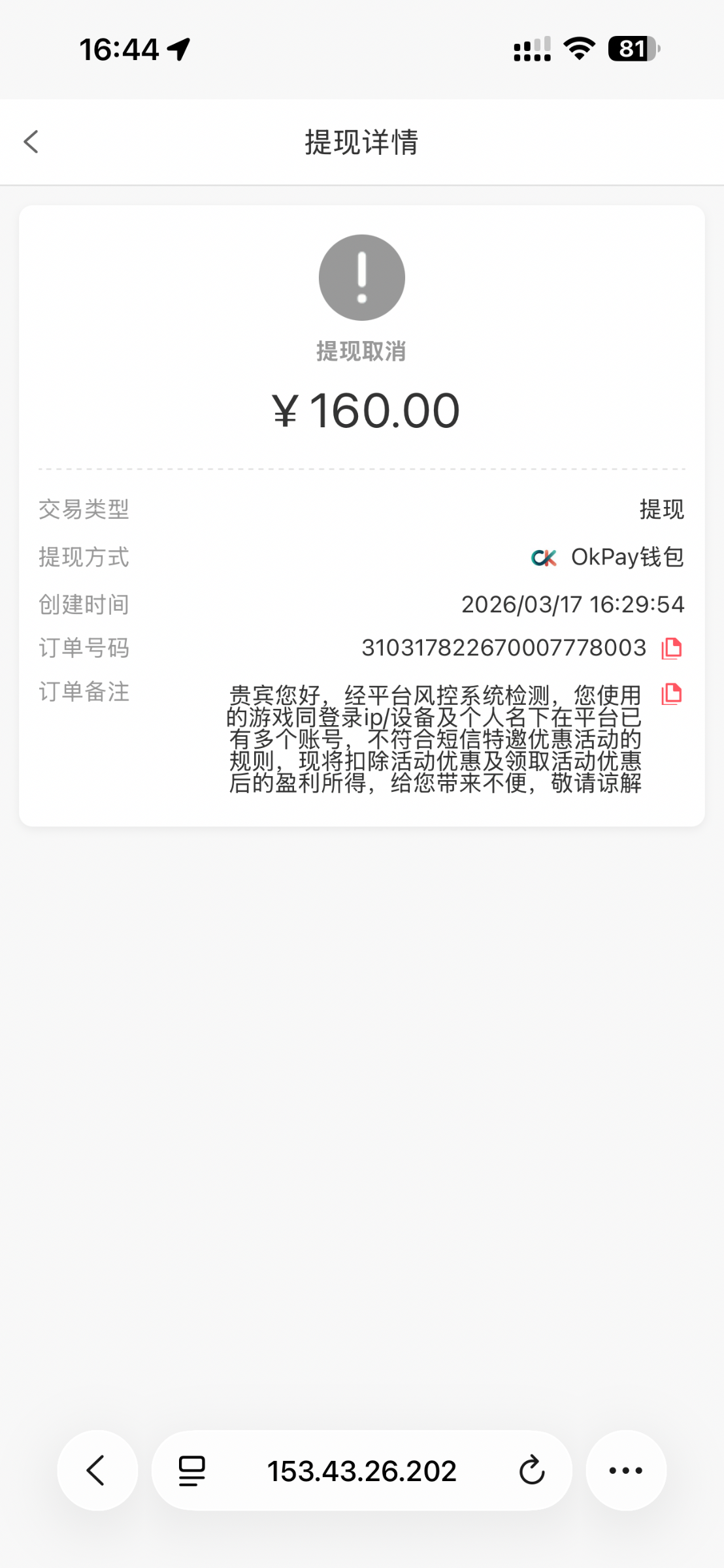Tap the location arrow in status bar
The height and width of the screenshot is (1568, 724).
pos(177,47)
